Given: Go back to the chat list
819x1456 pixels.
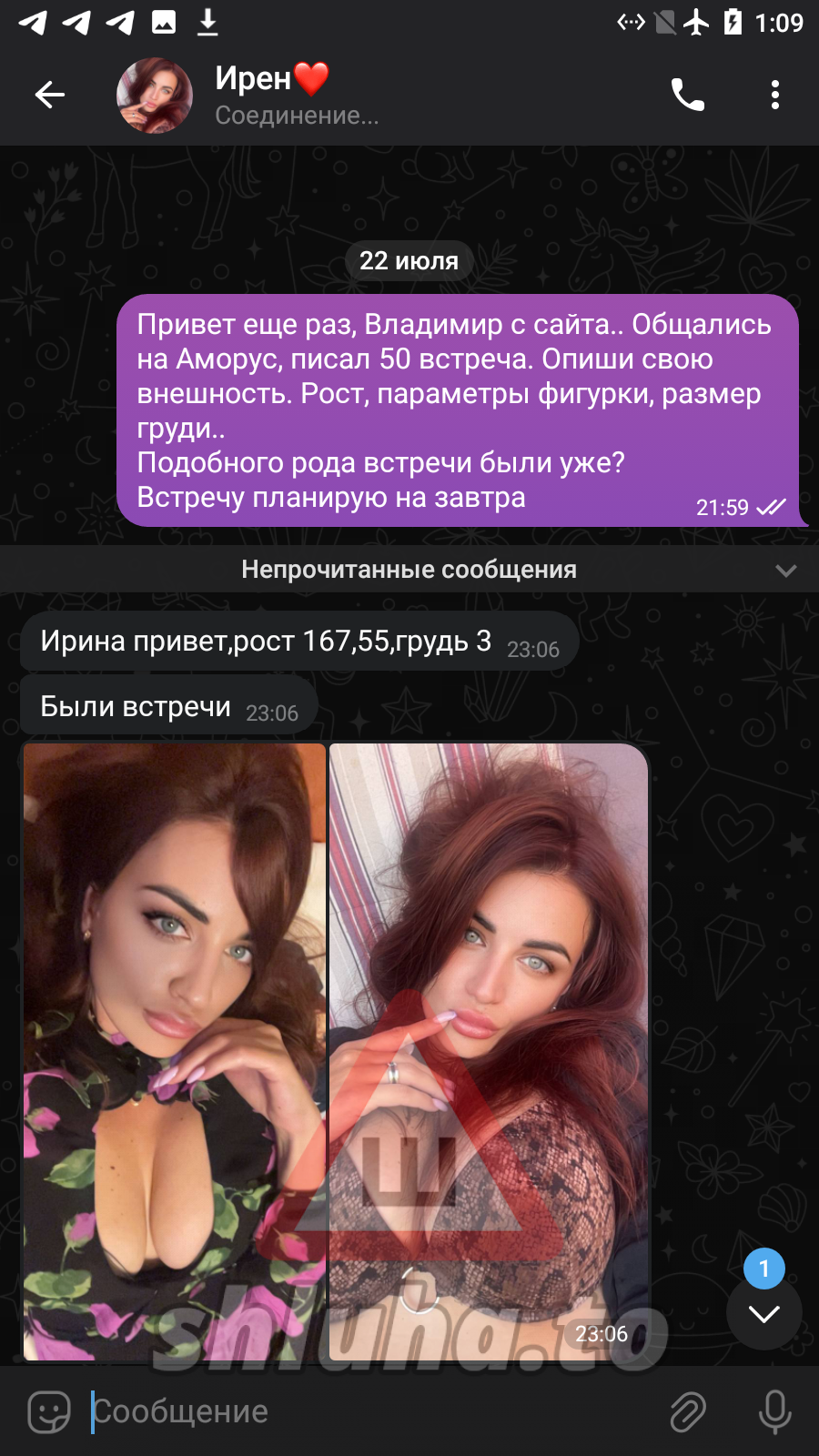Looking at the screenshot, I should [50, 95].
